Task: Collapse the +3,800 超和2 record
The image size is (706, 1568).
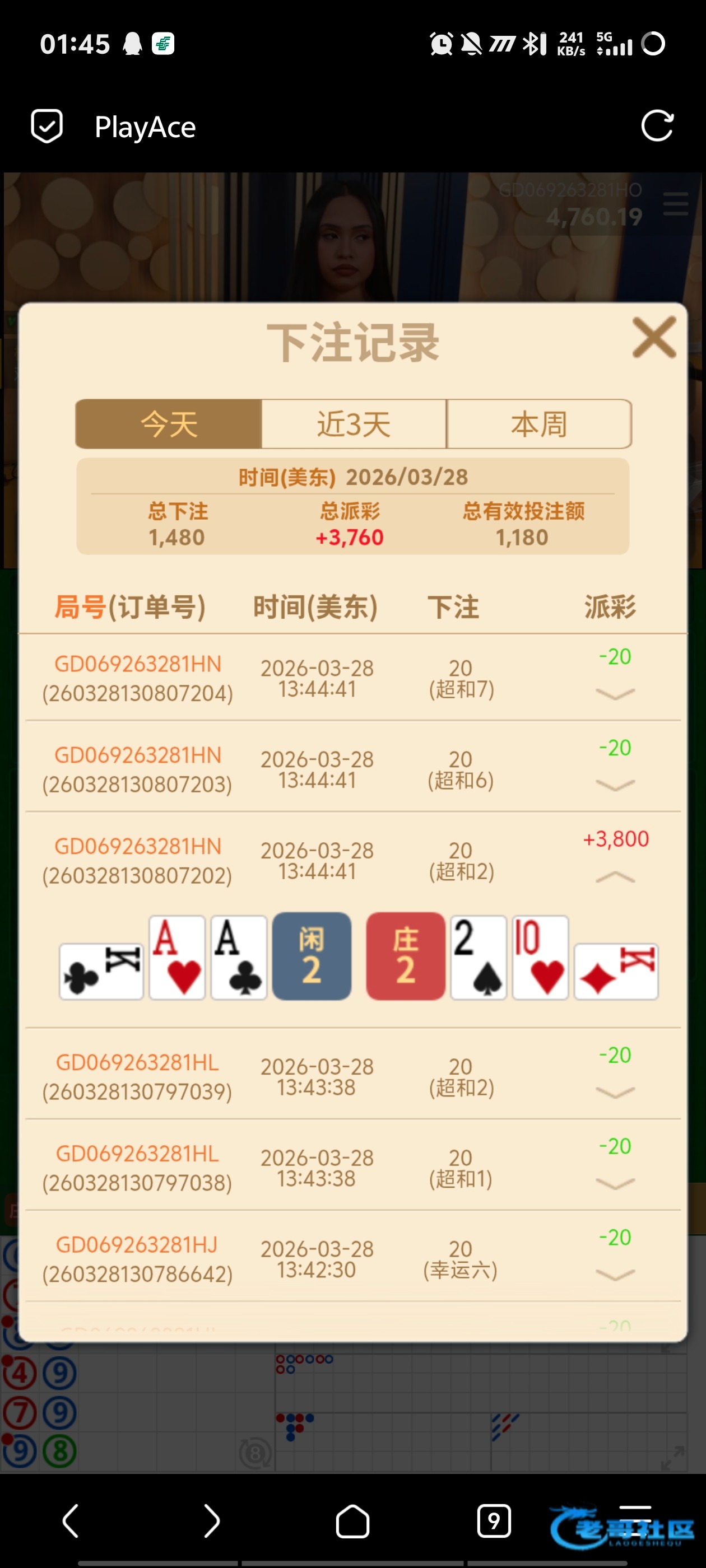Action: [615, 876]
